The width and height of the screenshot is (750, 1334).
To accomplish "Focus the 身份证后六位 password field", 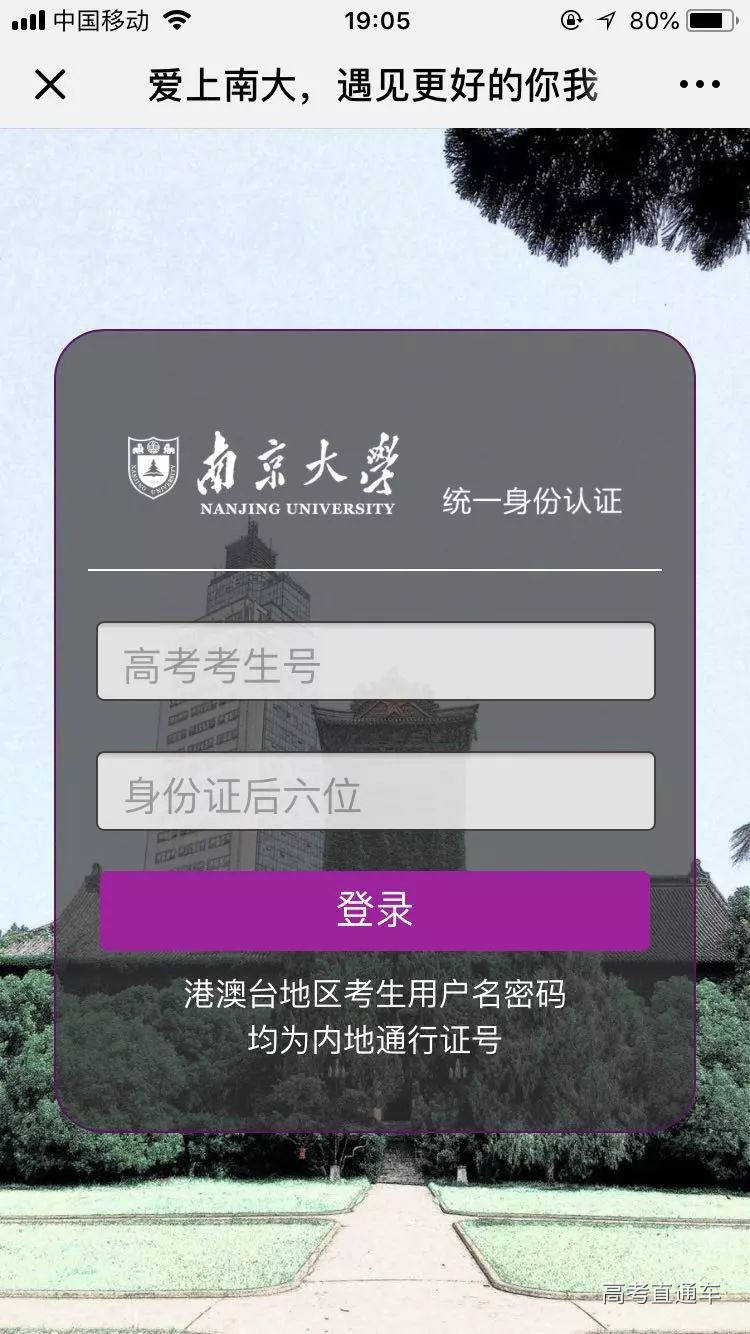I will click(x=375, y=792).
